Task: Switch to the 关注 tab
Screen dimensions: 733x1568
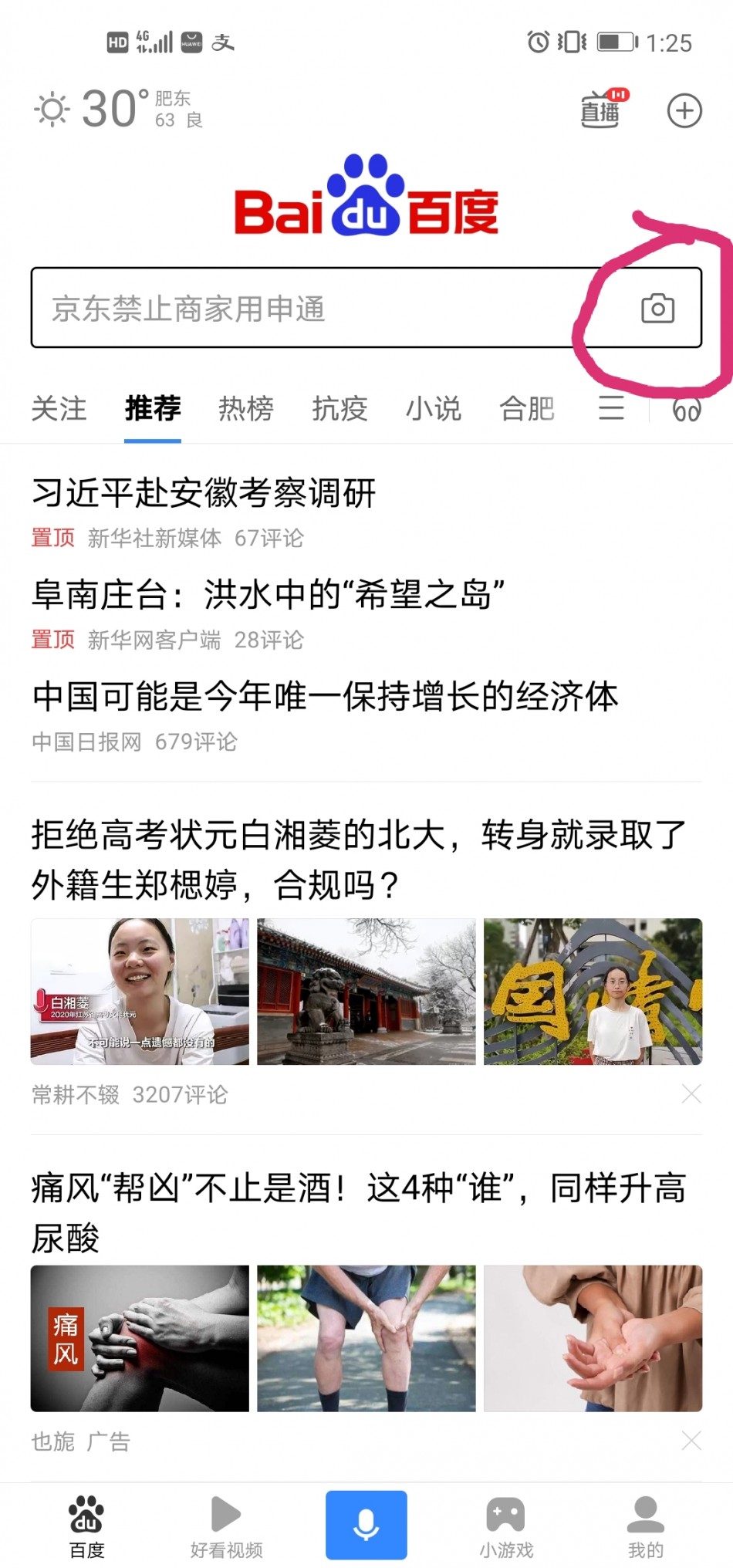Action: tap(59, 408)
